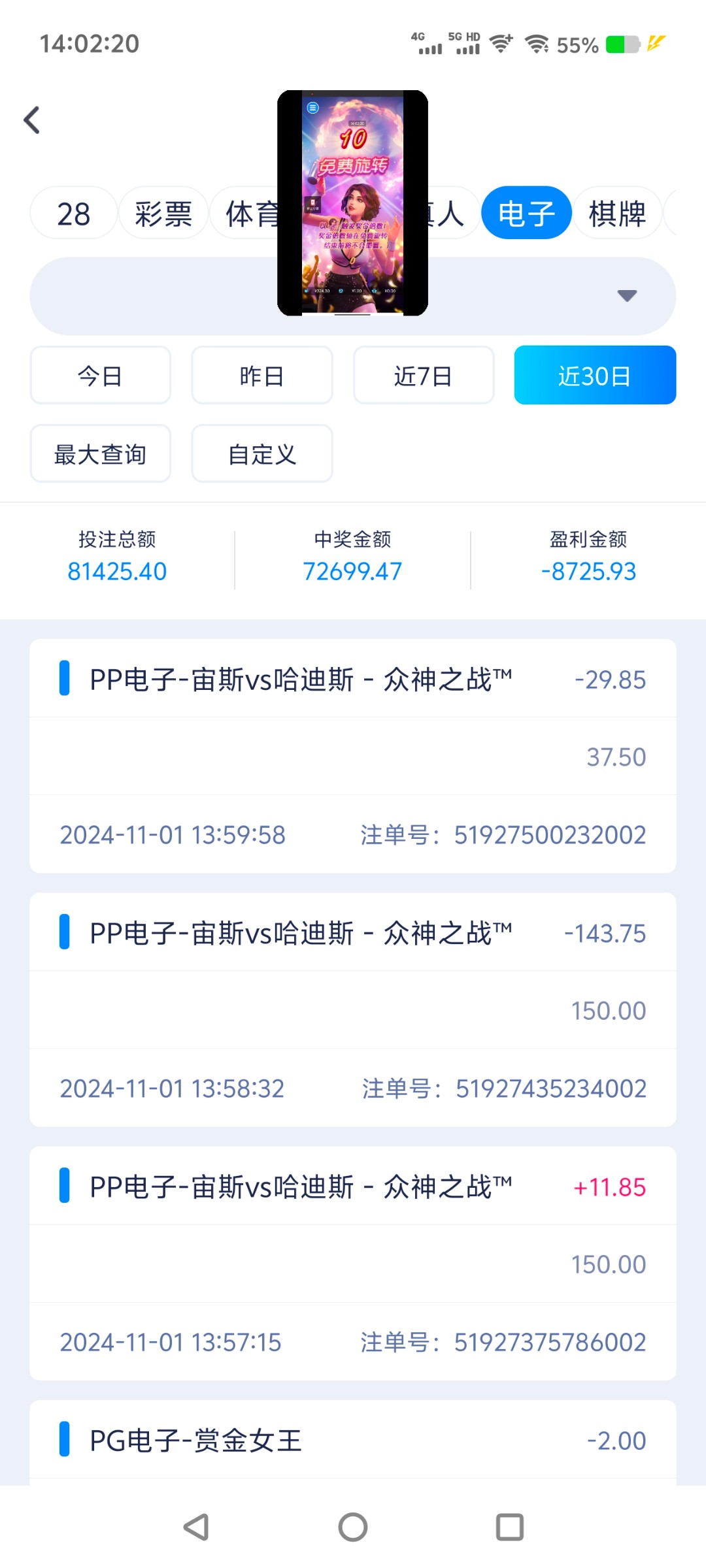Go to the system home screen

point(352,1527)
